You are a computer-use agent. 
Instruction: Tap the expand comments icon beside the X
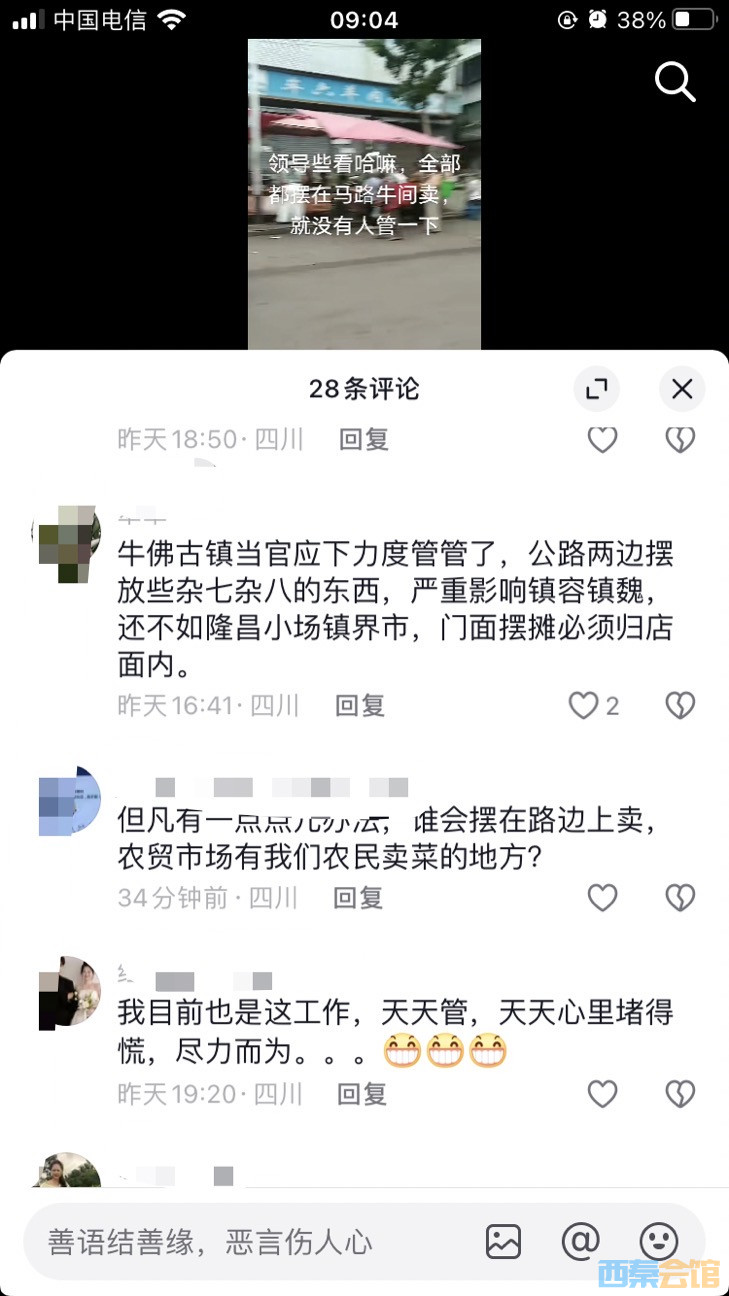596,389
